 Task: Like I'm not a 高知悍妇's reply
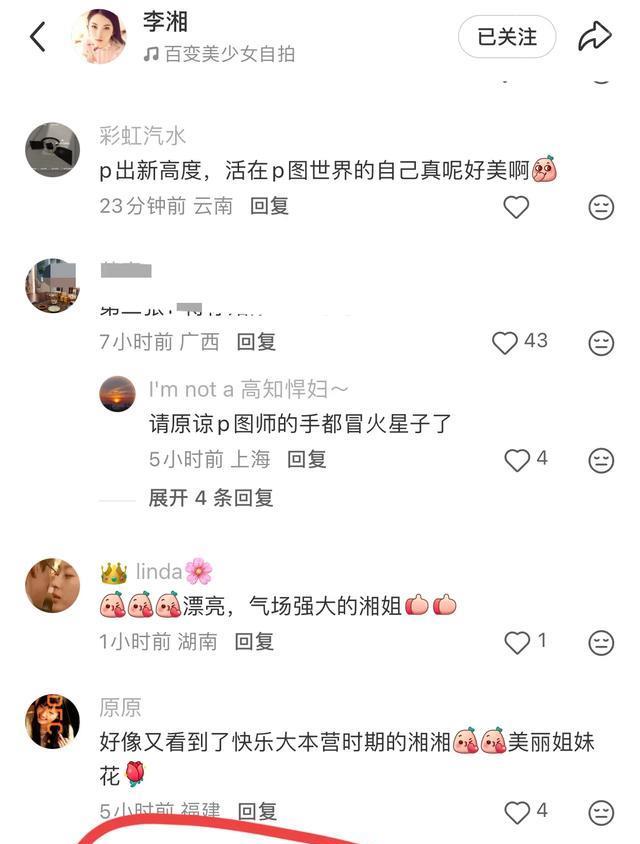click(517, 460)
